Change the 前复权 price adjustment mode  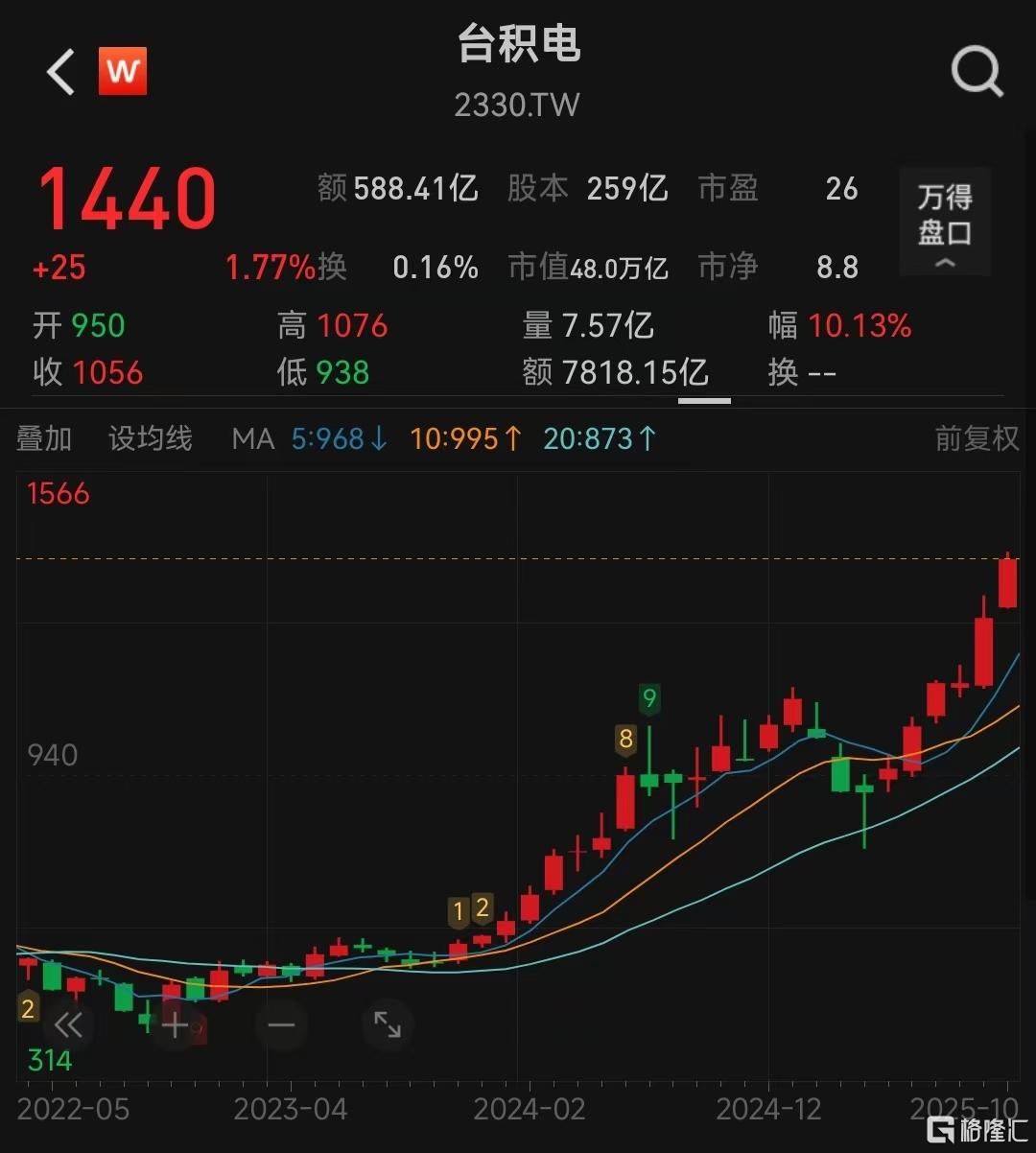coord(977,439)
